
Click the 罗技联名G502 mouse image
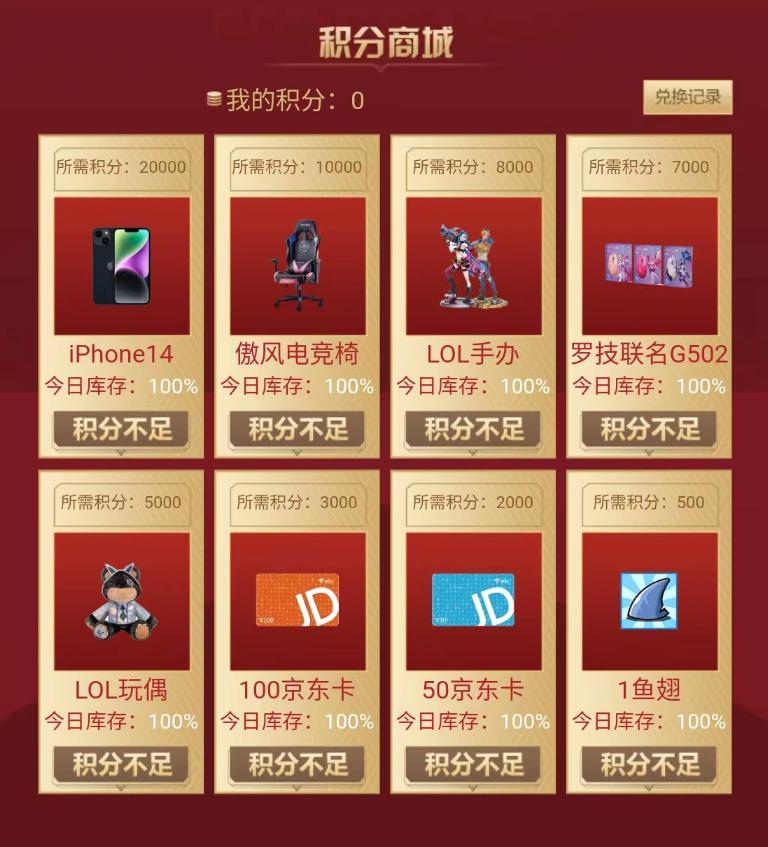click(x=647, y=266)
